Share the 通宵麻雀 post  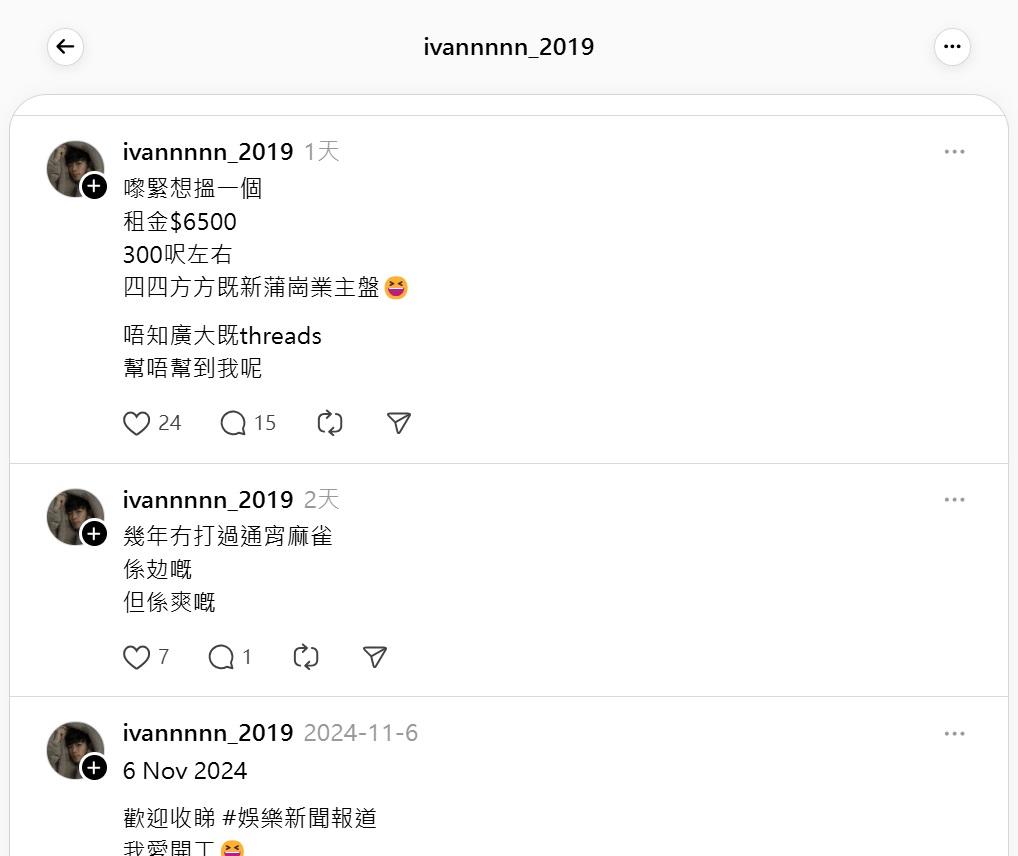pos(375,657)
